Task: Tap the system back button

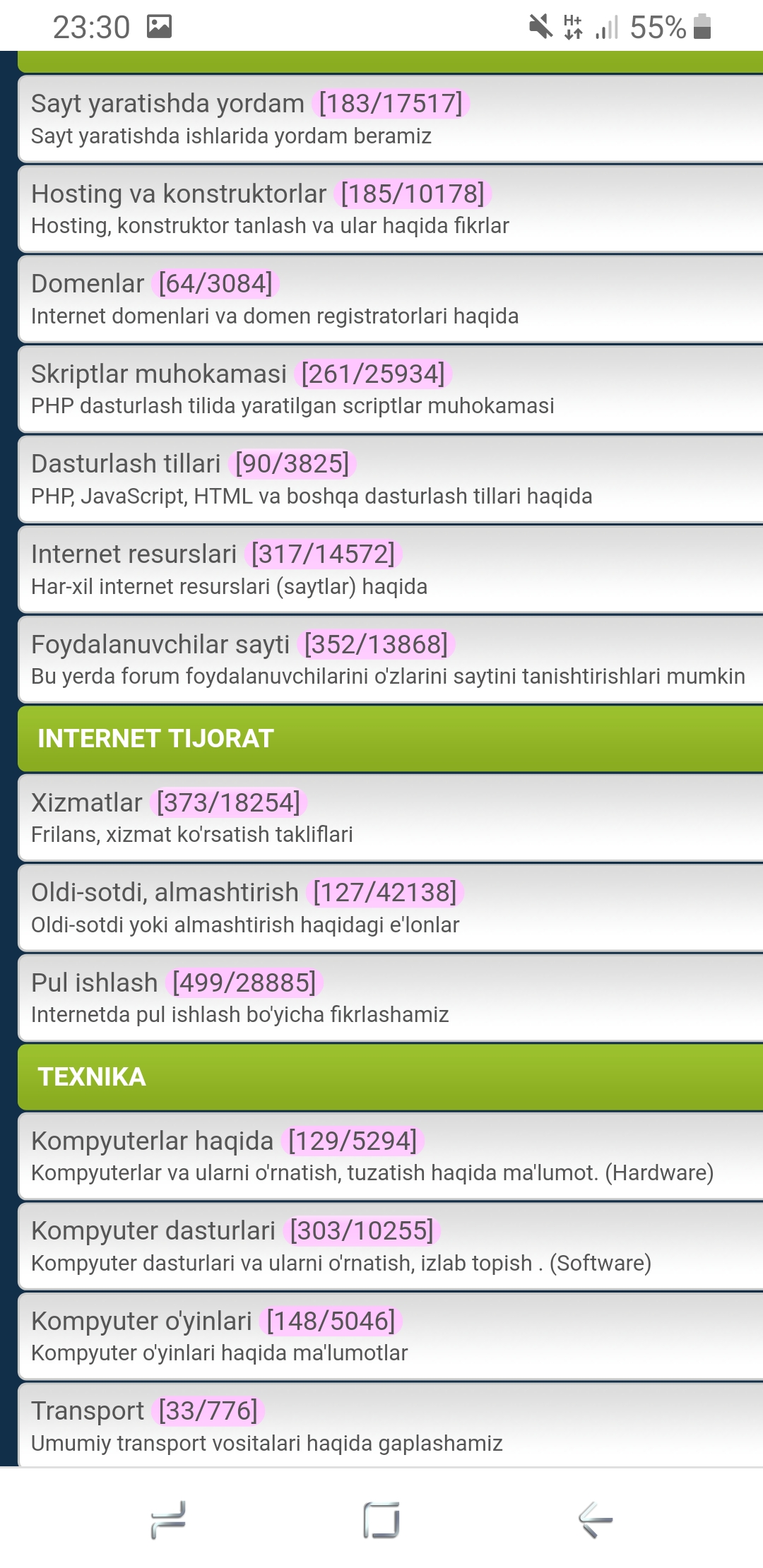Action: pos(595,1519)
